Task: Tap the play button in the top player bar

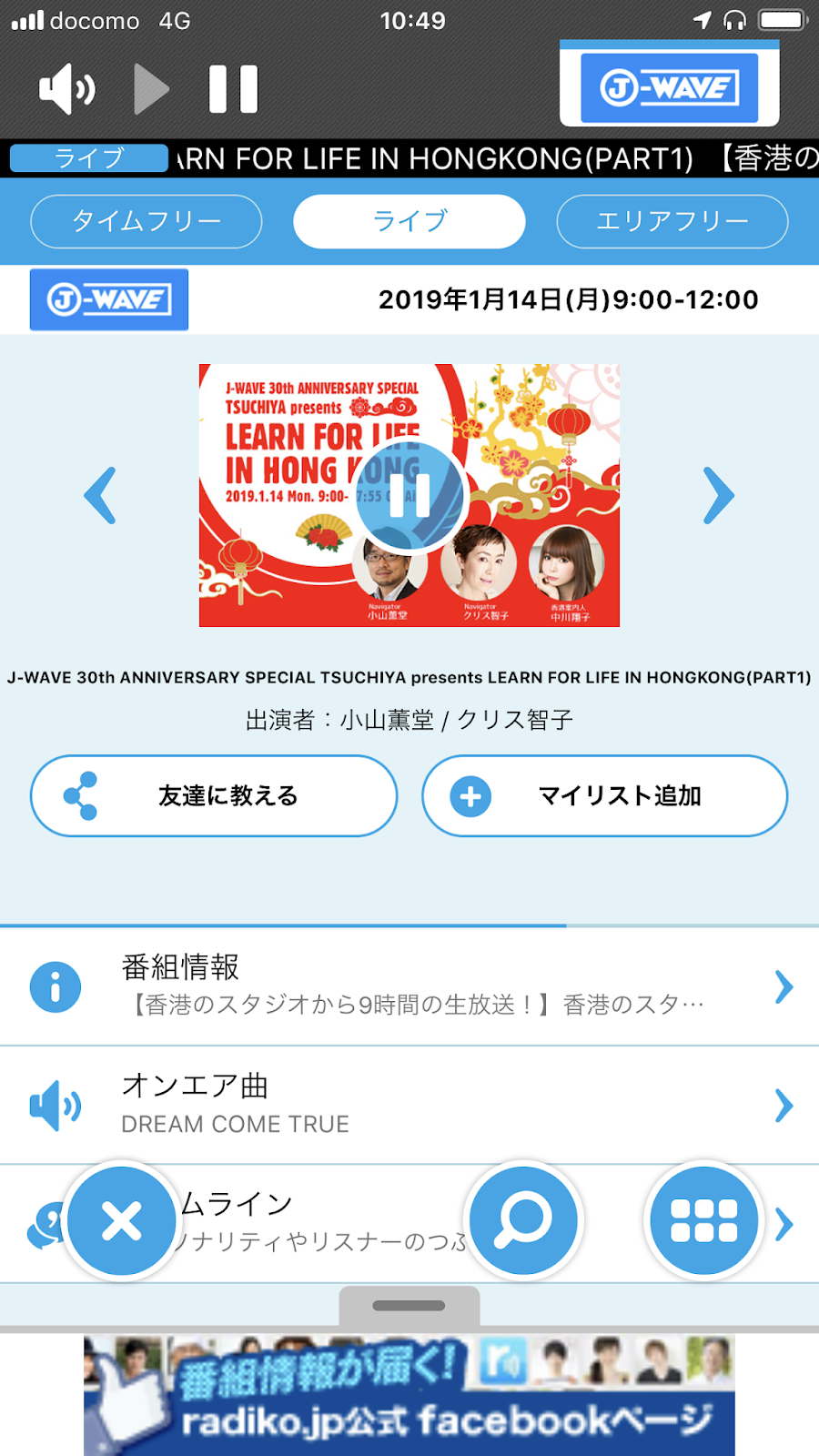Action: tap(151, 89)
